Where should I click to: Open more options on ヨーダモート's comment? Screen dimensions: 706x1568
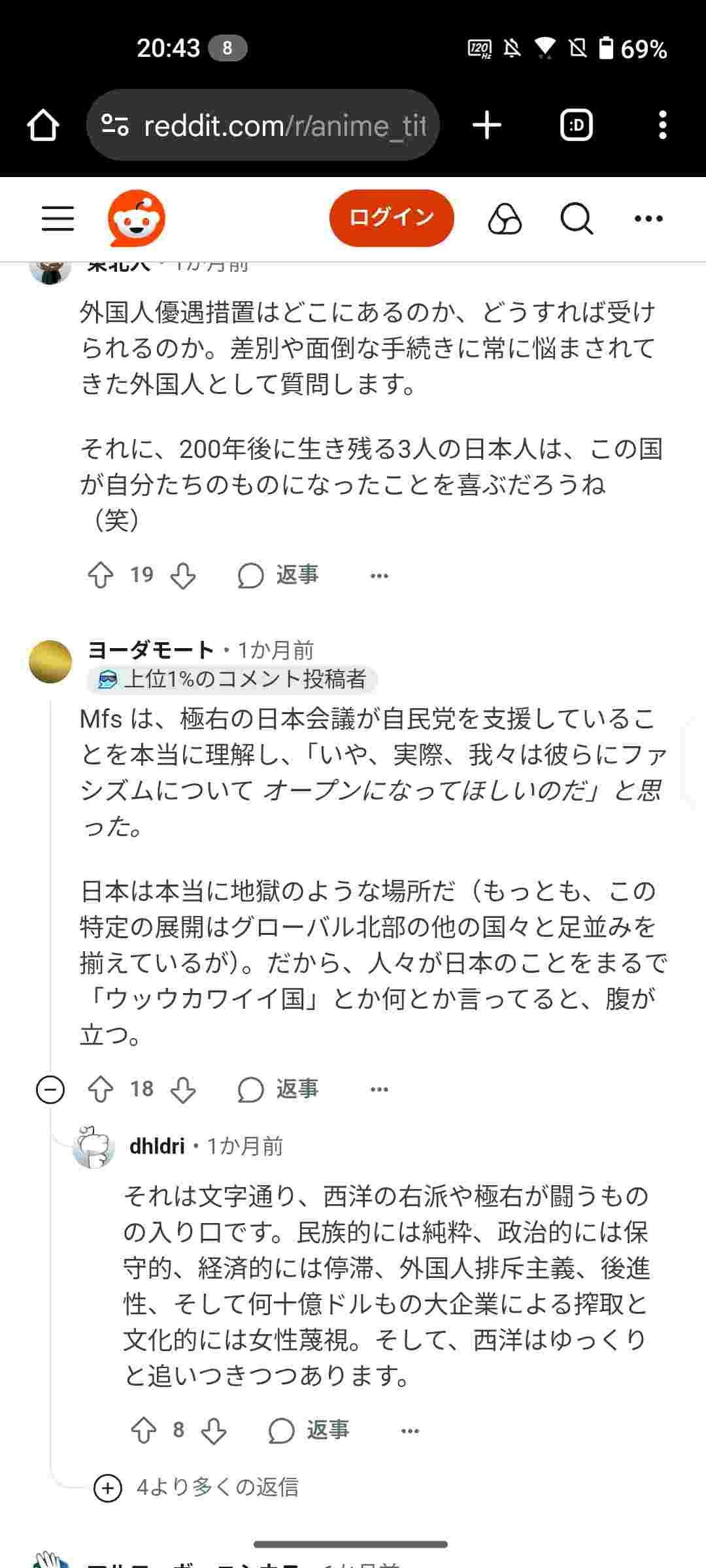[379, 1089]
